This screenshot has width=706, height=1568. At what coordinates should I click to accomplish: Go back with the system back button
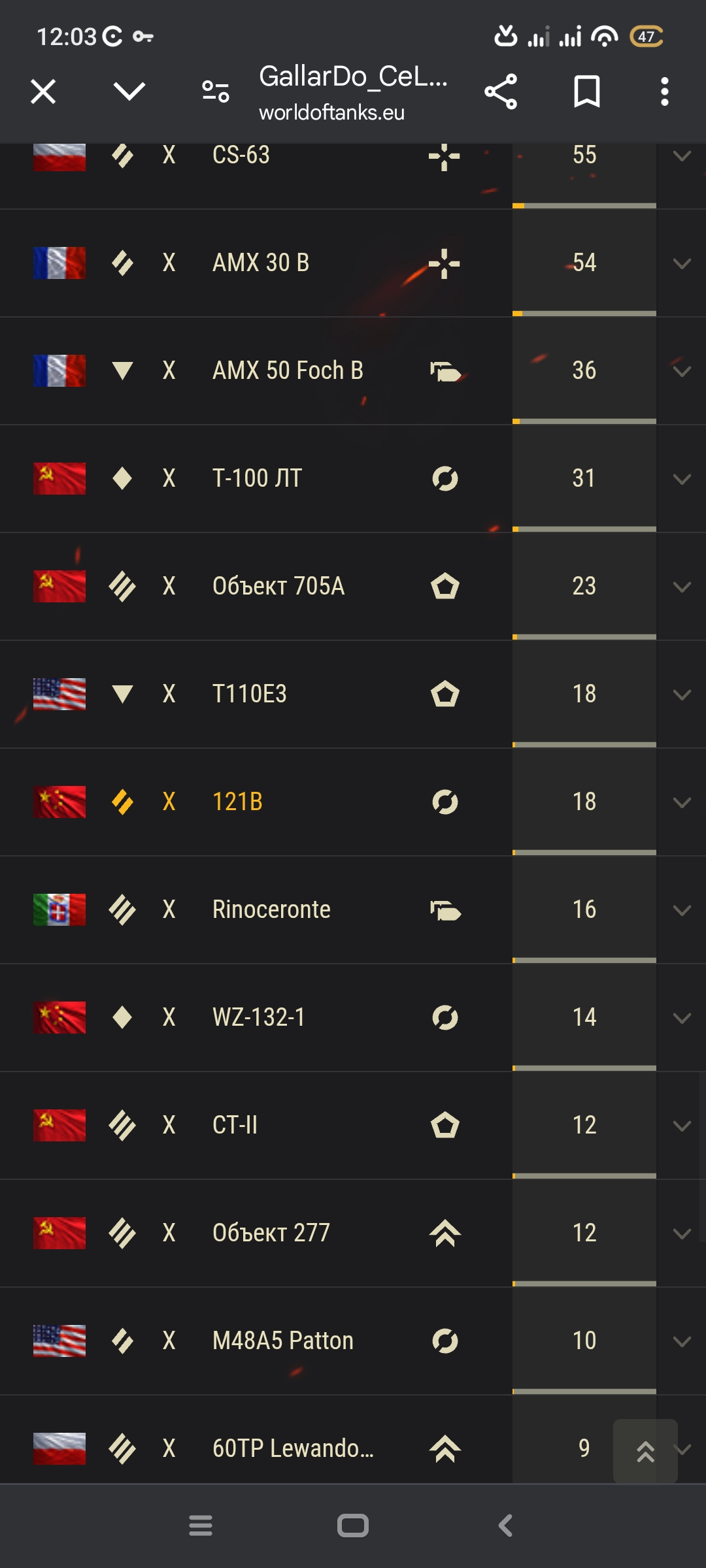pyautogui.click(x=505, y=1526)
